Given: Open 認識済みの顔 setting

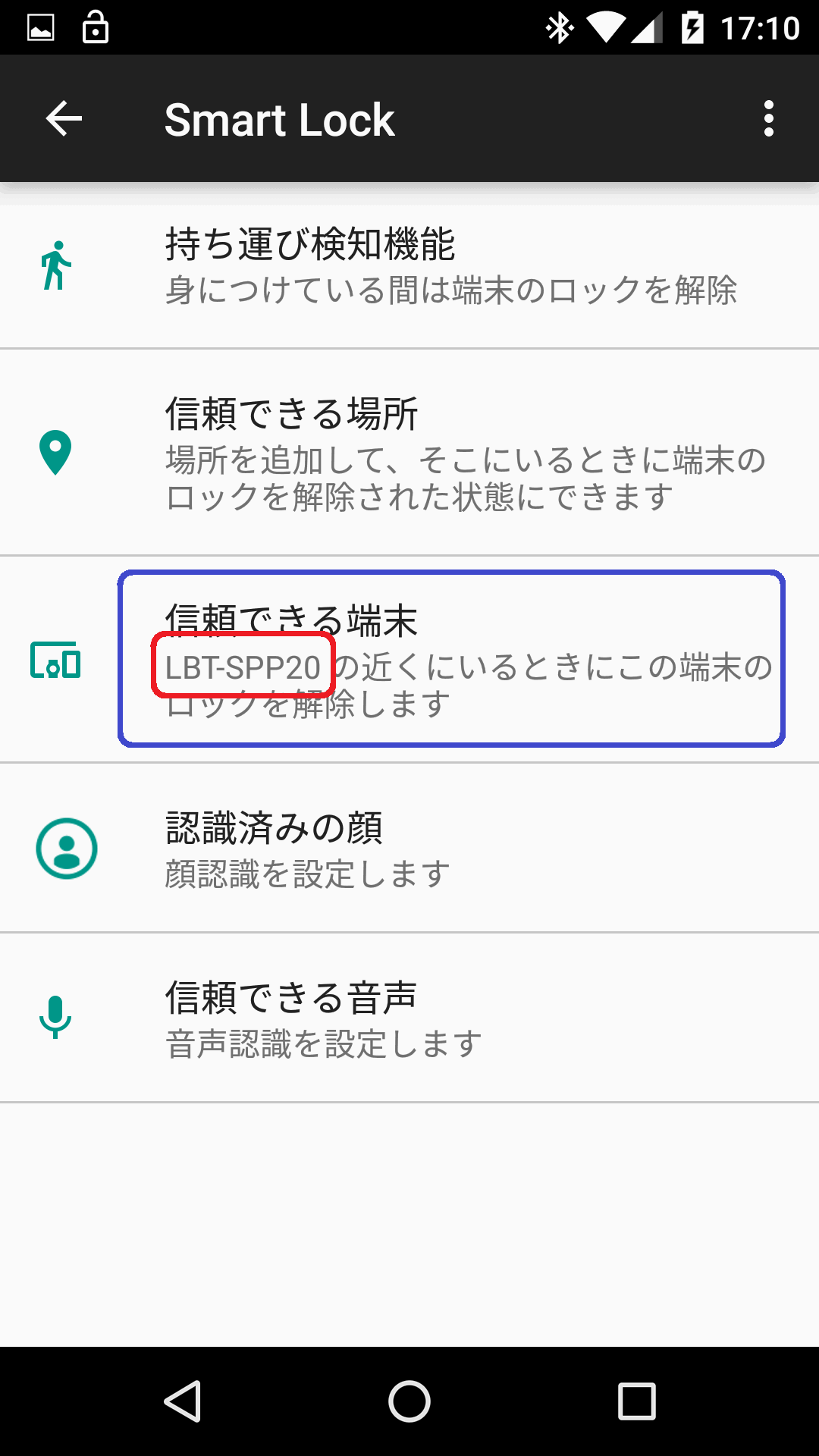Looking at the screenshot, I should tap(409, 848).
